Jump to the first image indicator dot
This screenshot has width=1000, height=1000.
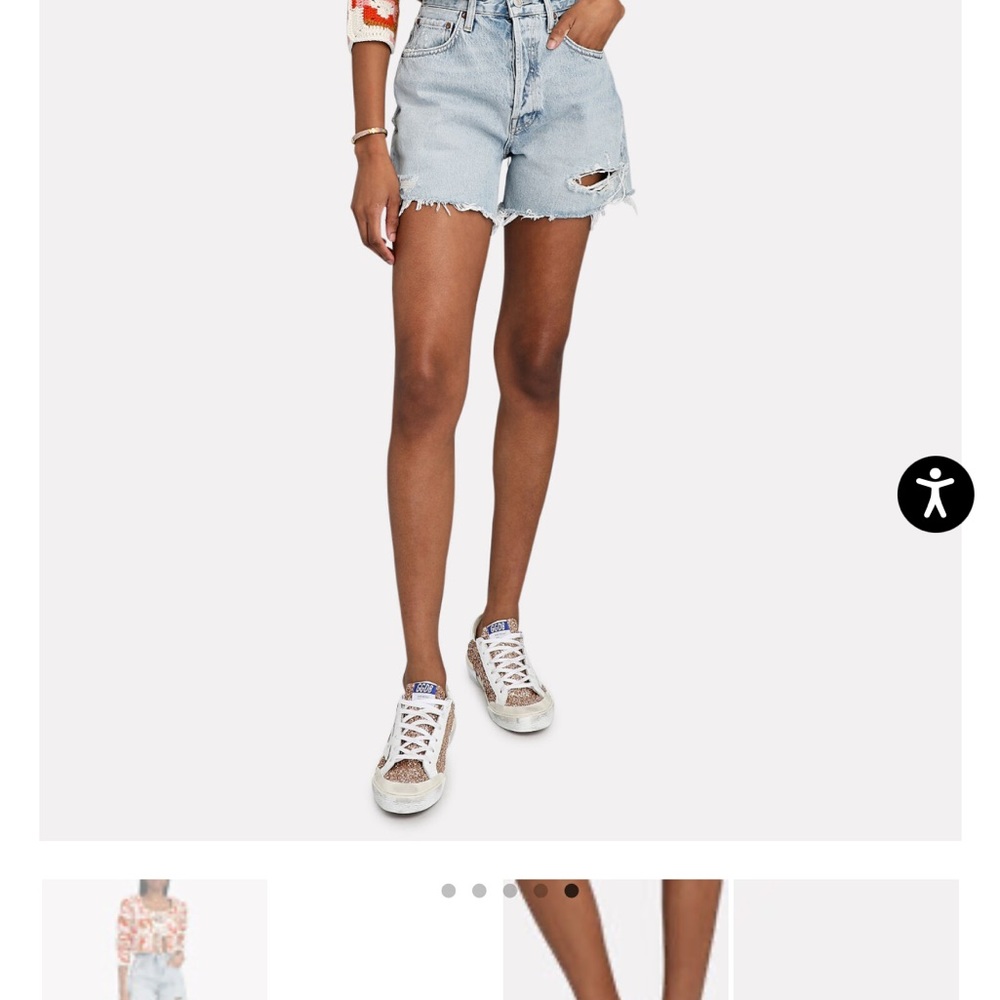tap(449, 891)
